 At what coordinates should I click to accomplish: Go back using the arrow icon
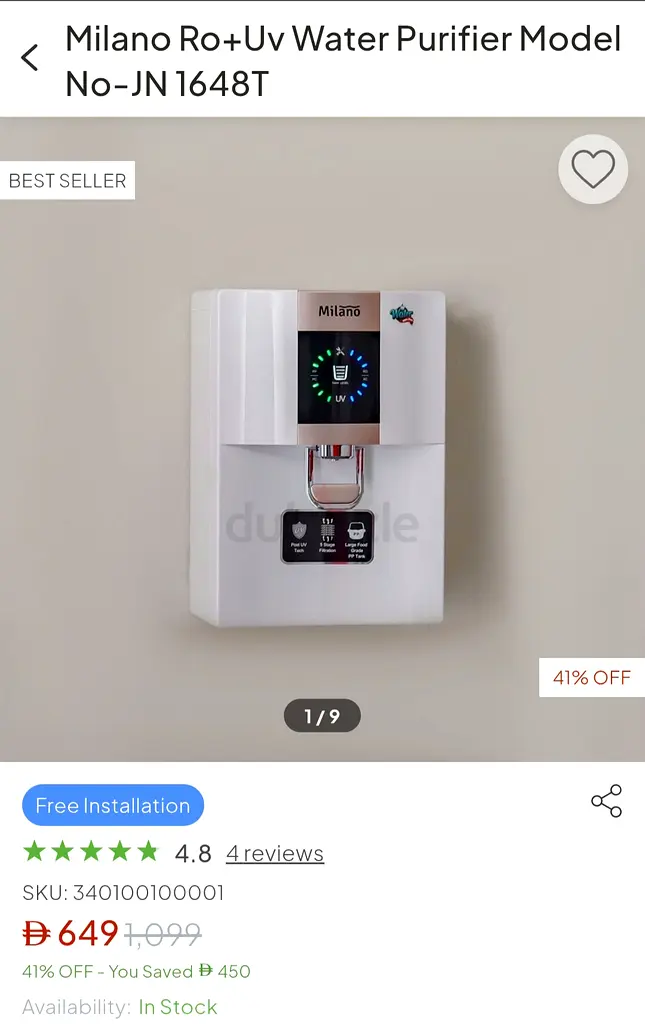click(30, 58)
